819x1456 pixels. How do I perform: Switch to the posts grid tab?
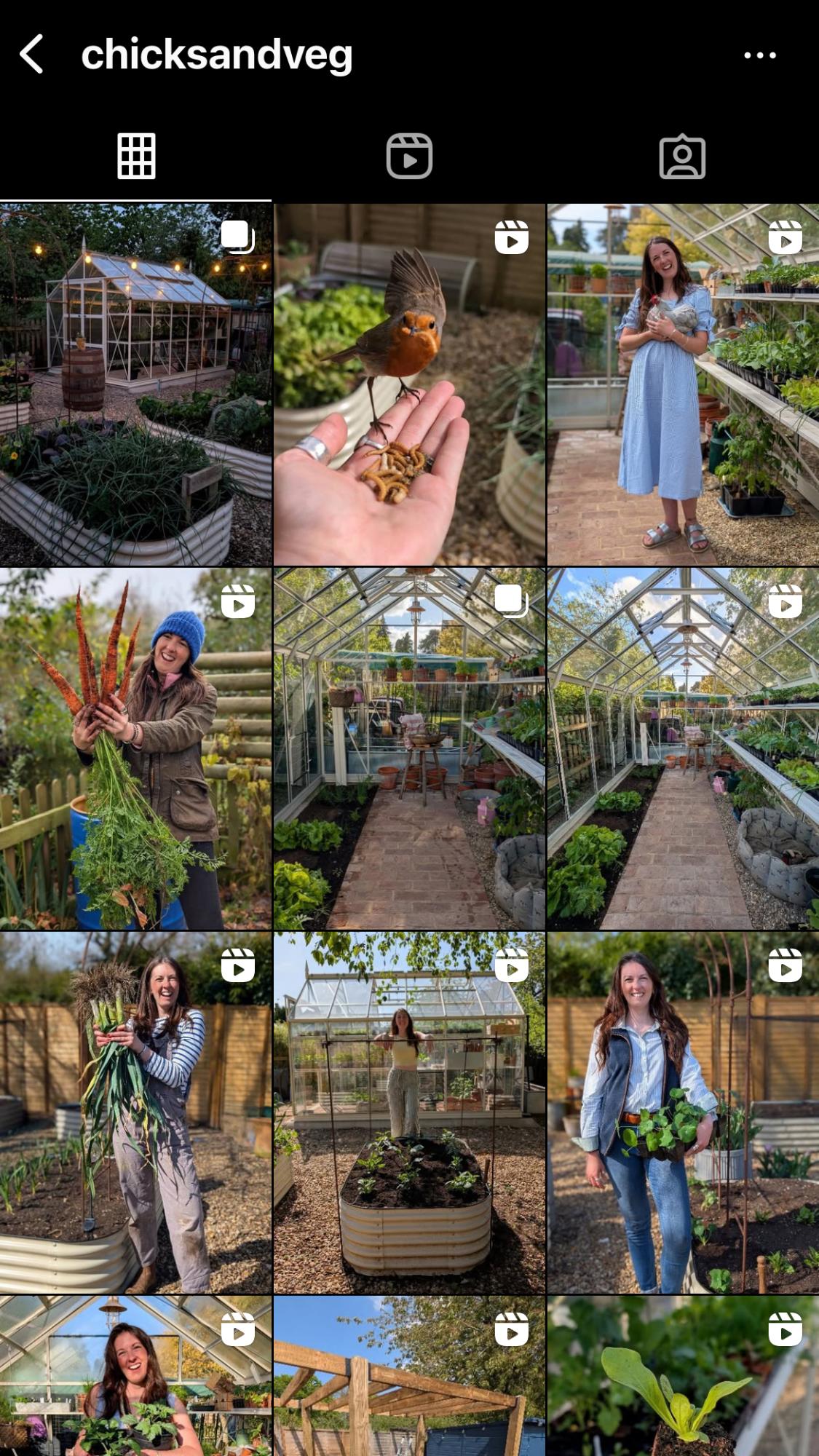[x=136, y=156]
